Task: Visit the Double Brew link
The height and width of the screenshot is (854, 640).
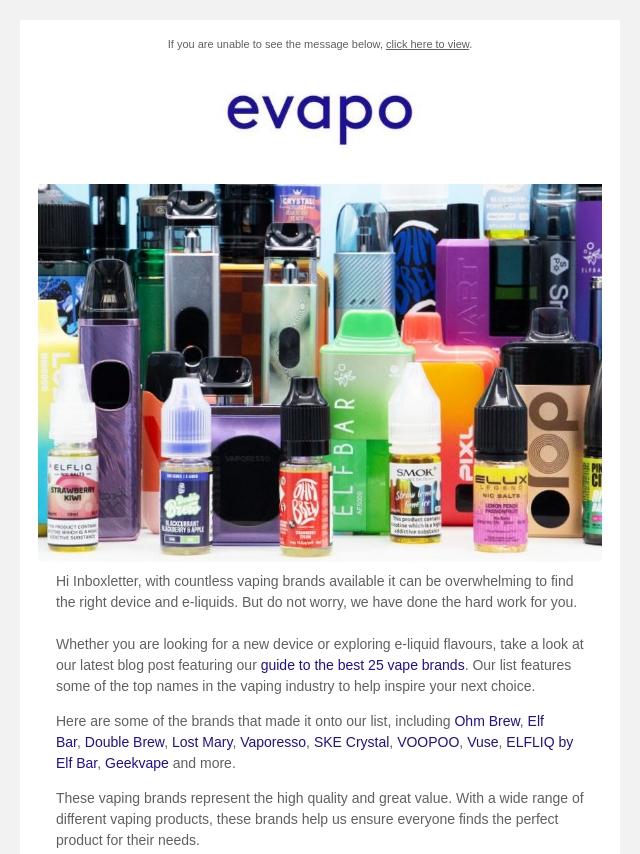Action: pyautogui.click(x=124, y=742)
